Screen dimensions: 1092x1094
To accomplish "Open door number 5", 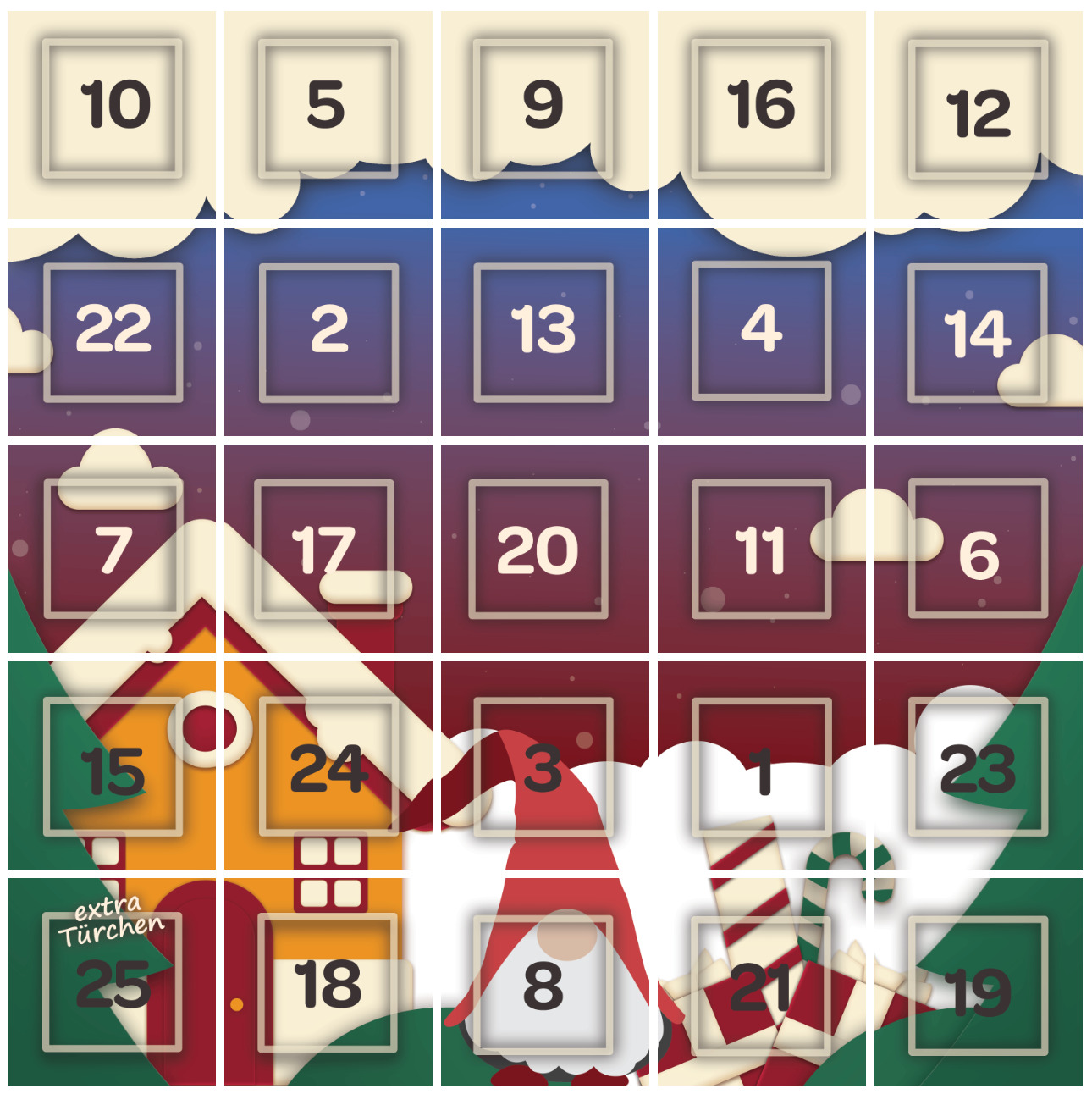I will coord(328,108).
